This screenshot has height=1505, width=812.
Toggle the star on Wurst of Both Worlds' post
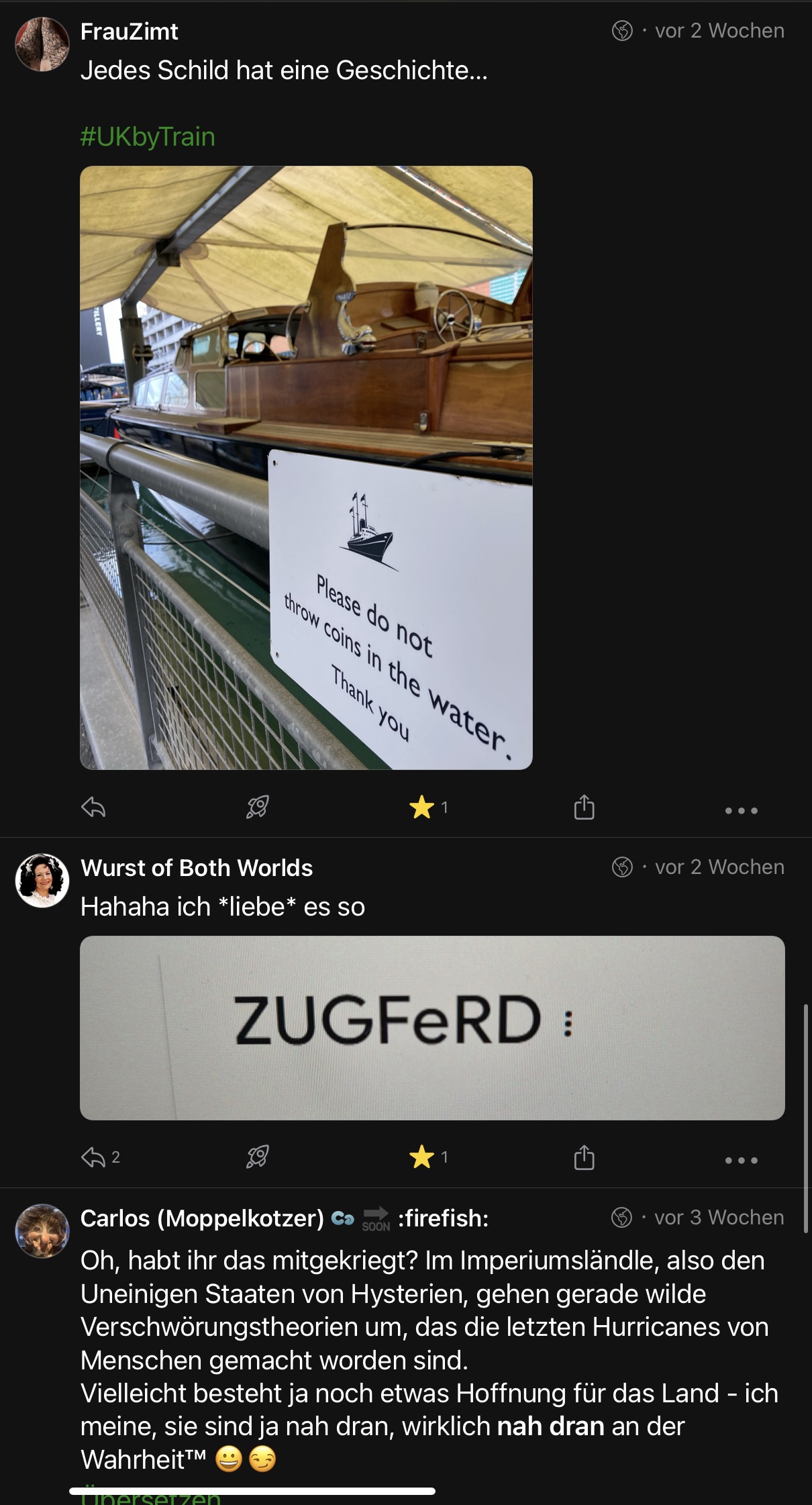[x=422, y=1157]
